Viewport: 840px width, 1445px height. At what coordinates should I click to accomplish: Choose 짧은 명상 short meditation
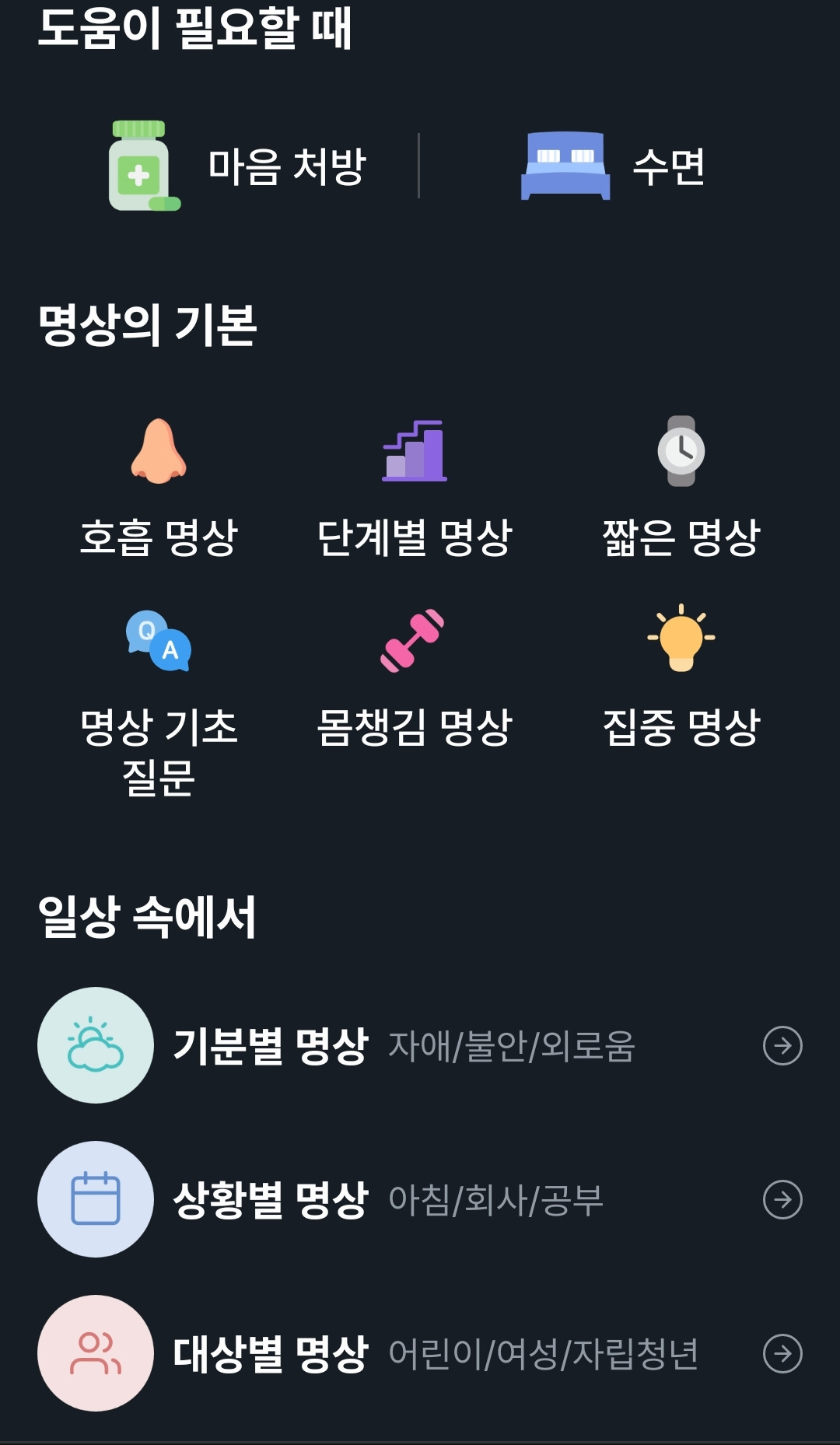pyautogui.click(x=681, y=488)
